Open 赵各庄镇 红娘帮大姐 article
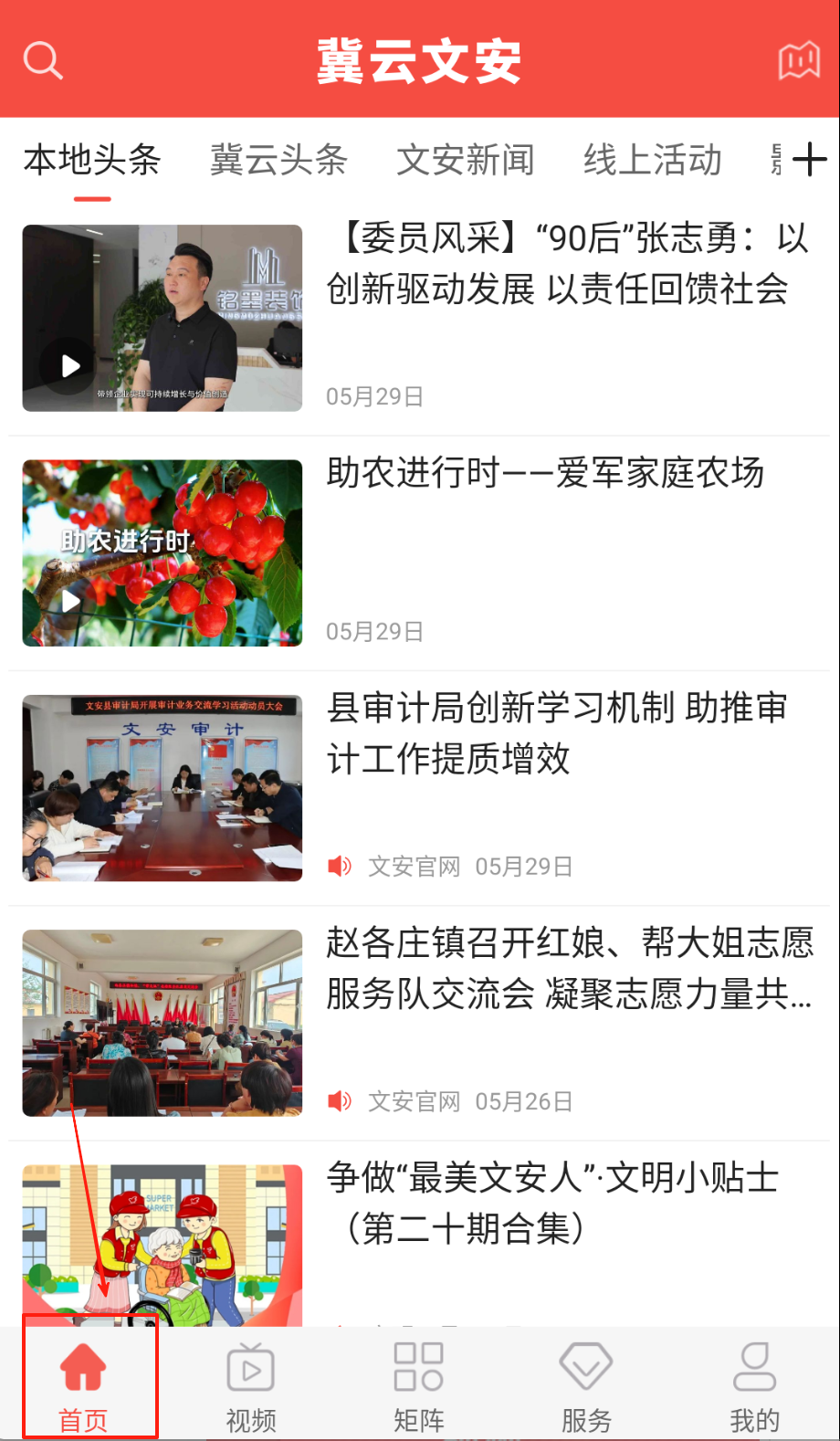840x1441 pixels. (x=568, y=968)
